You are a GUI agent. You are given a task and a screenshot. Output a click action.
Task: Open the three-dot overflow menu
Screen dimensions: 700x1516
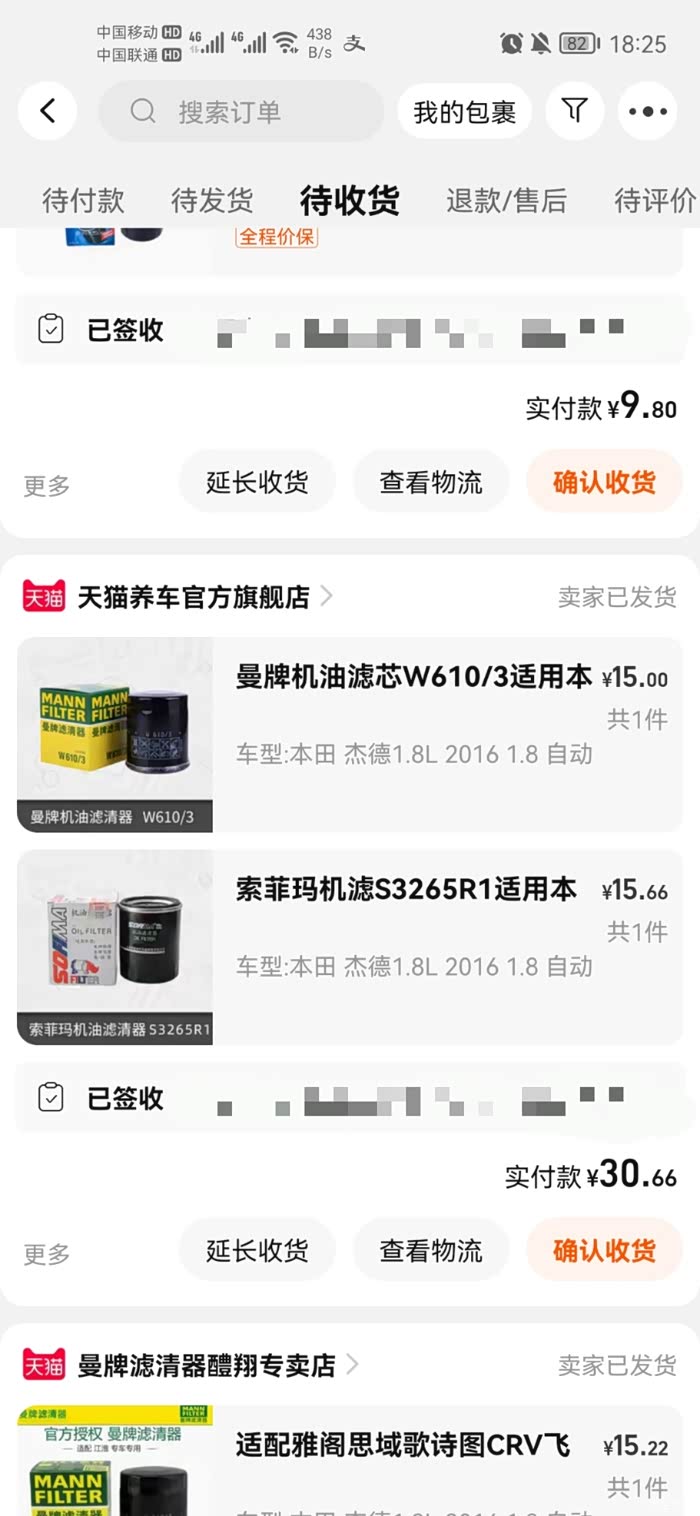coord(647,111)
